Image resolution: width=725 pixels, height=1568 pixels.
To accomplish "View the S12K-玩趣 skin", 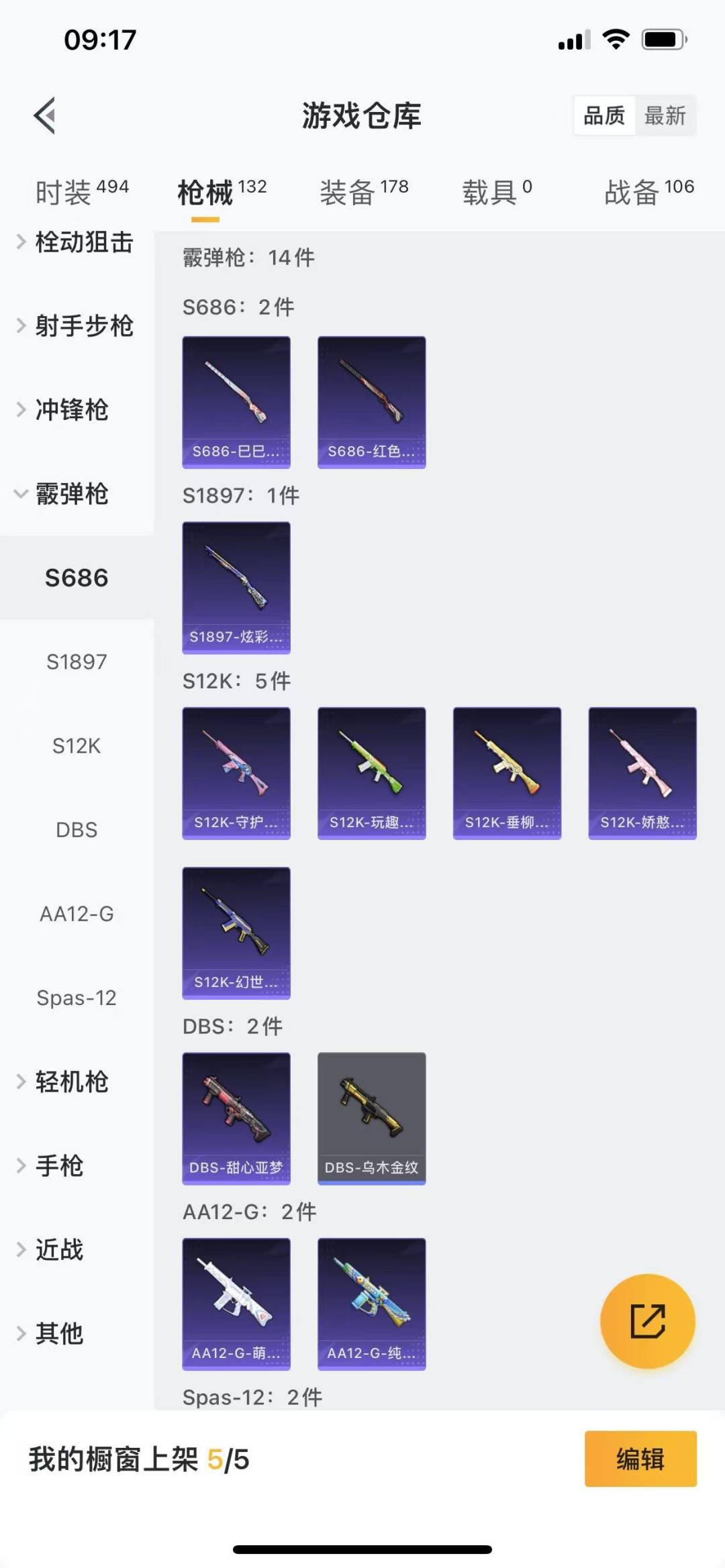I will click(371, 773).
